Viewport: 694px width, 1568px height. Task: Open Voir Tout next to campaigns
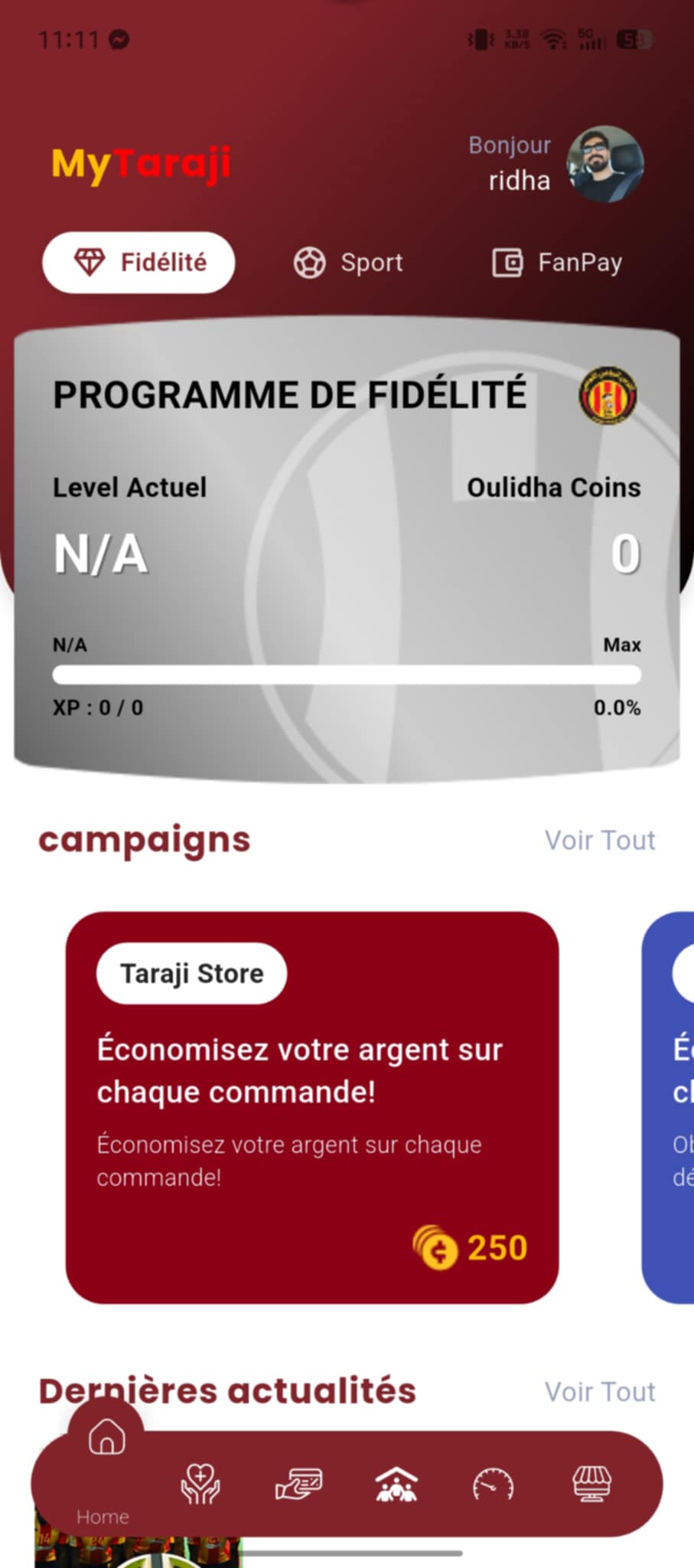599,840
